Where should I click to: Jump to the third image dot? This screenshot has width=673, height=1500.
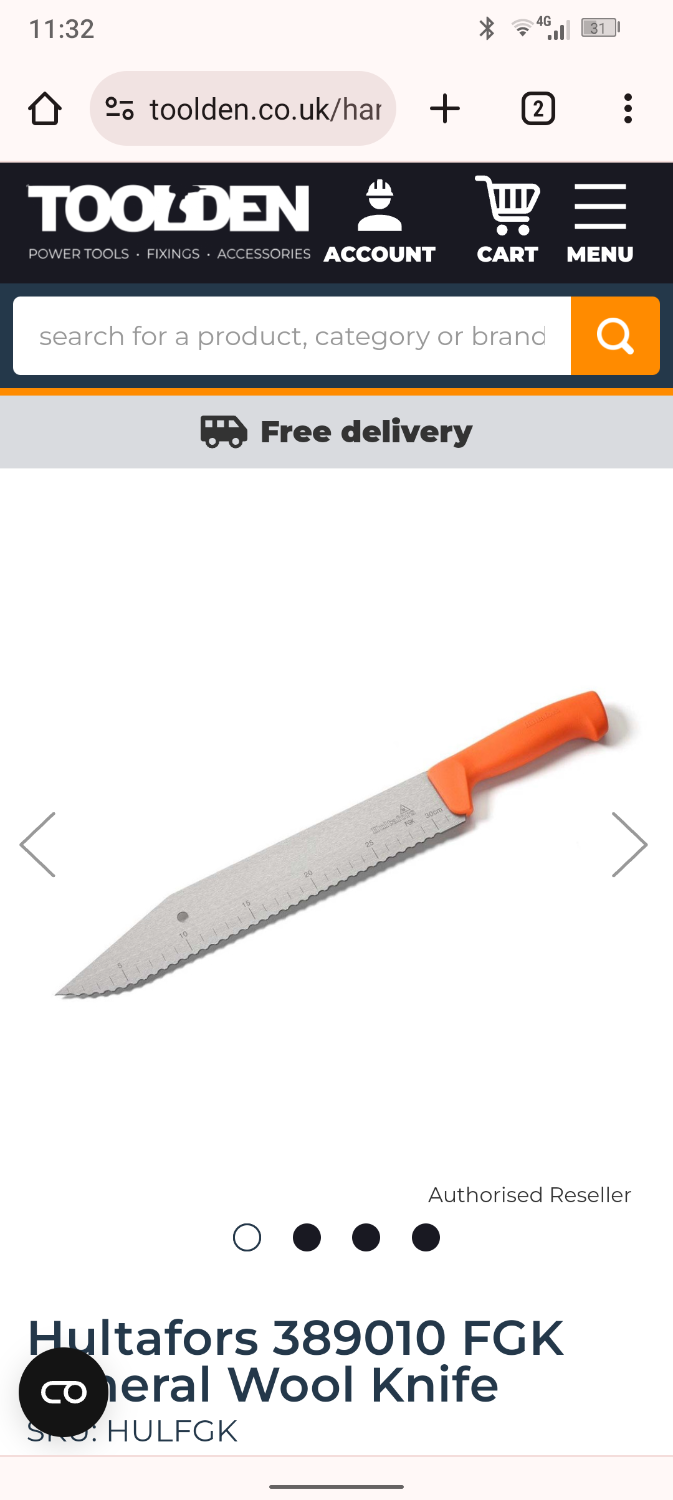pyautogui.click(x=366, y=1238)
